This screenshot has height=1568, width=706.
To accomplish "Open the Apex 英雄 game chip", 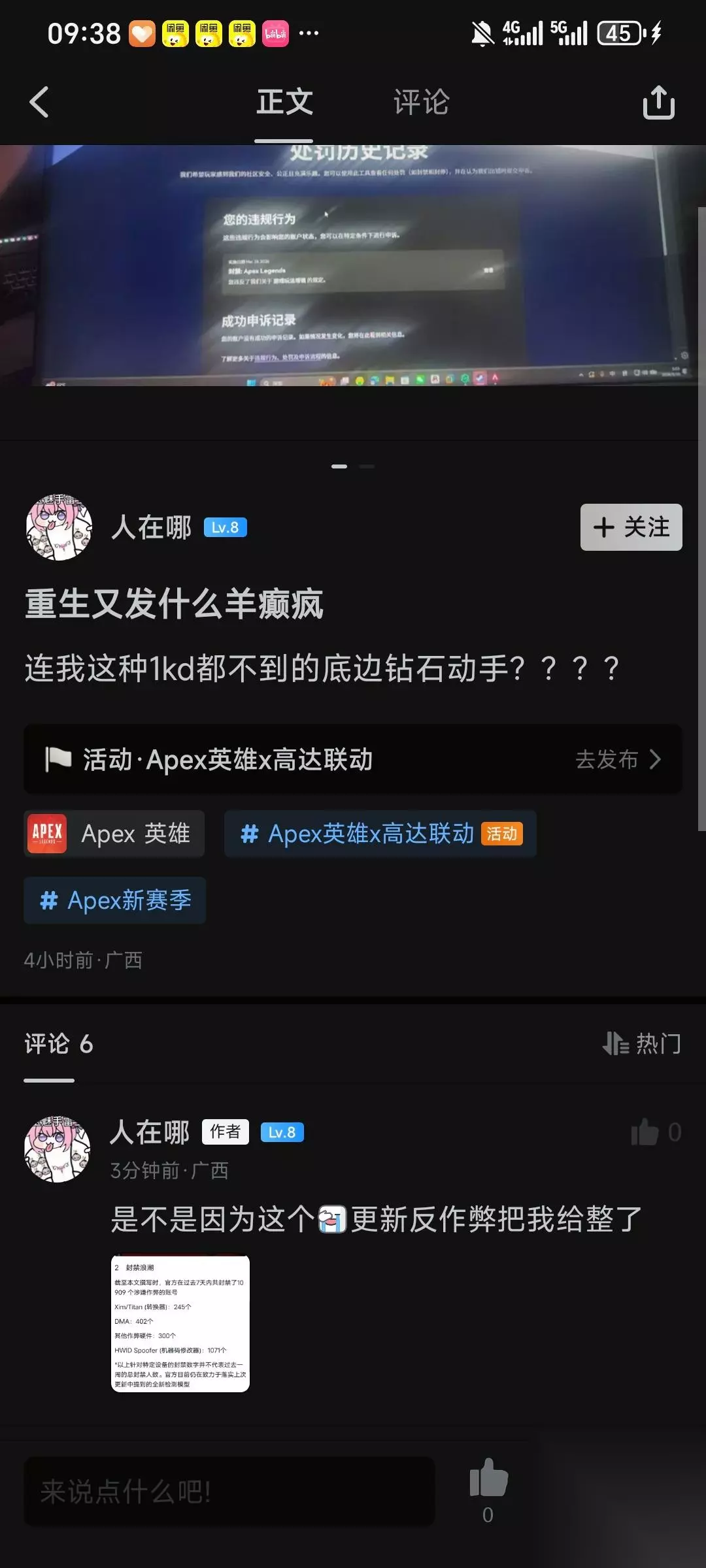I will point(114,834).
